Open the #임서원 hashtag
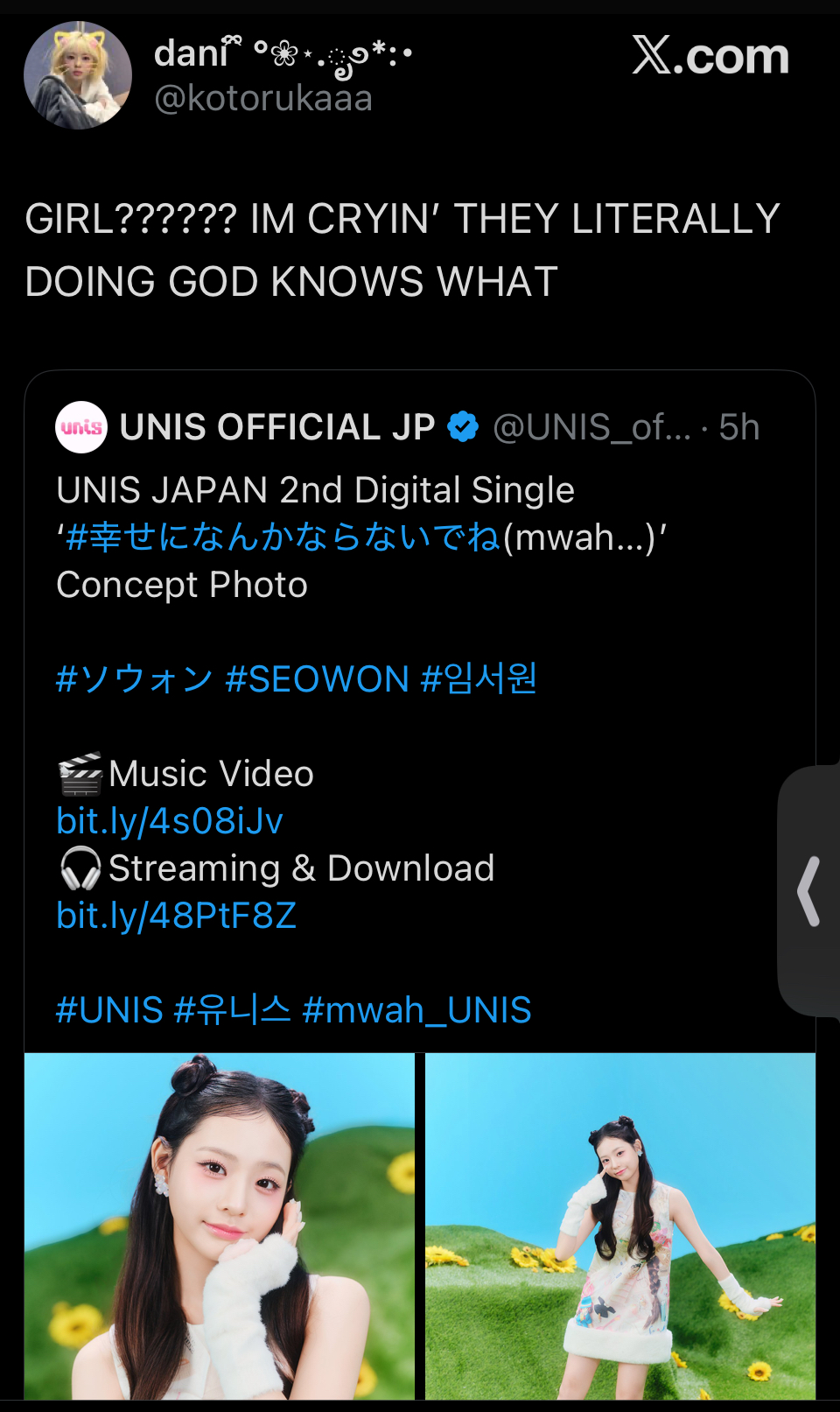Image resolution: width=840 pixels, height=1412 pixels. (x=479, y=679)
